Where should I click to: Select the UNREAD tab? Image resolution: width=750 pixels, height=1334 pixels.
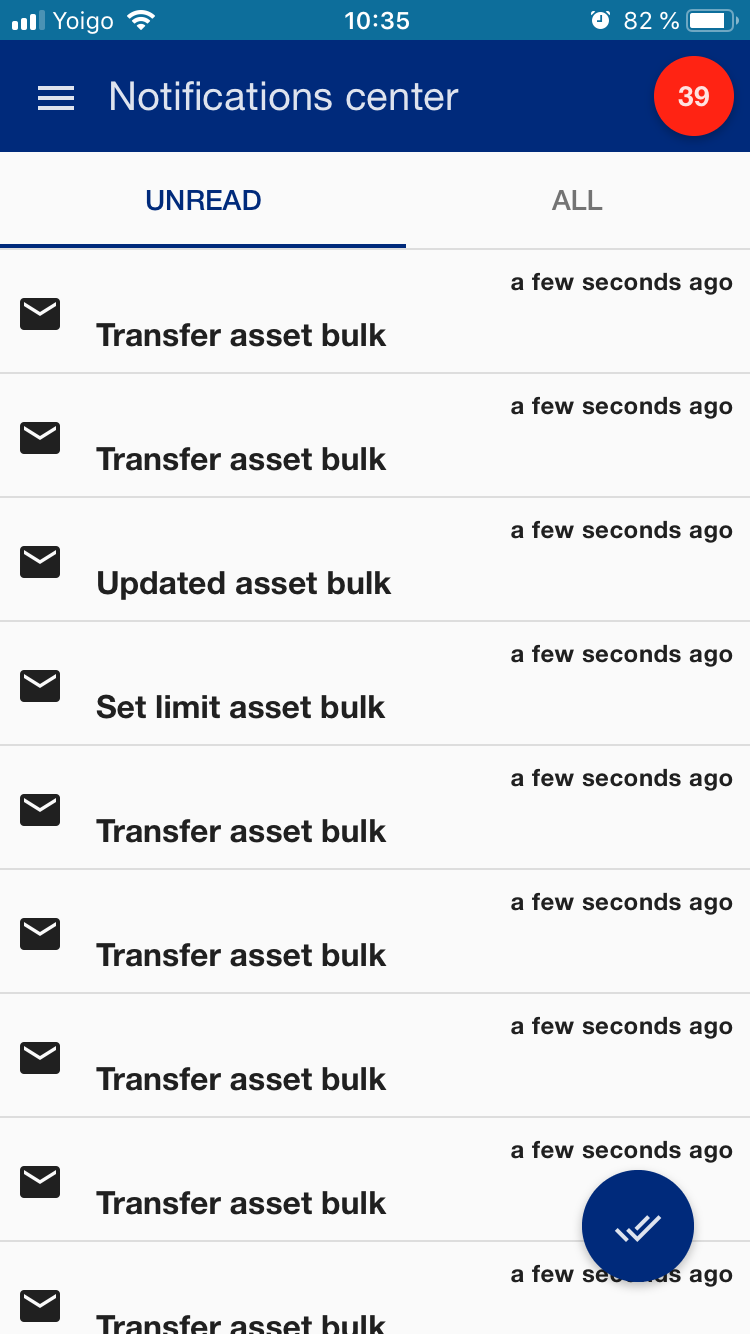tap(203, 200)
